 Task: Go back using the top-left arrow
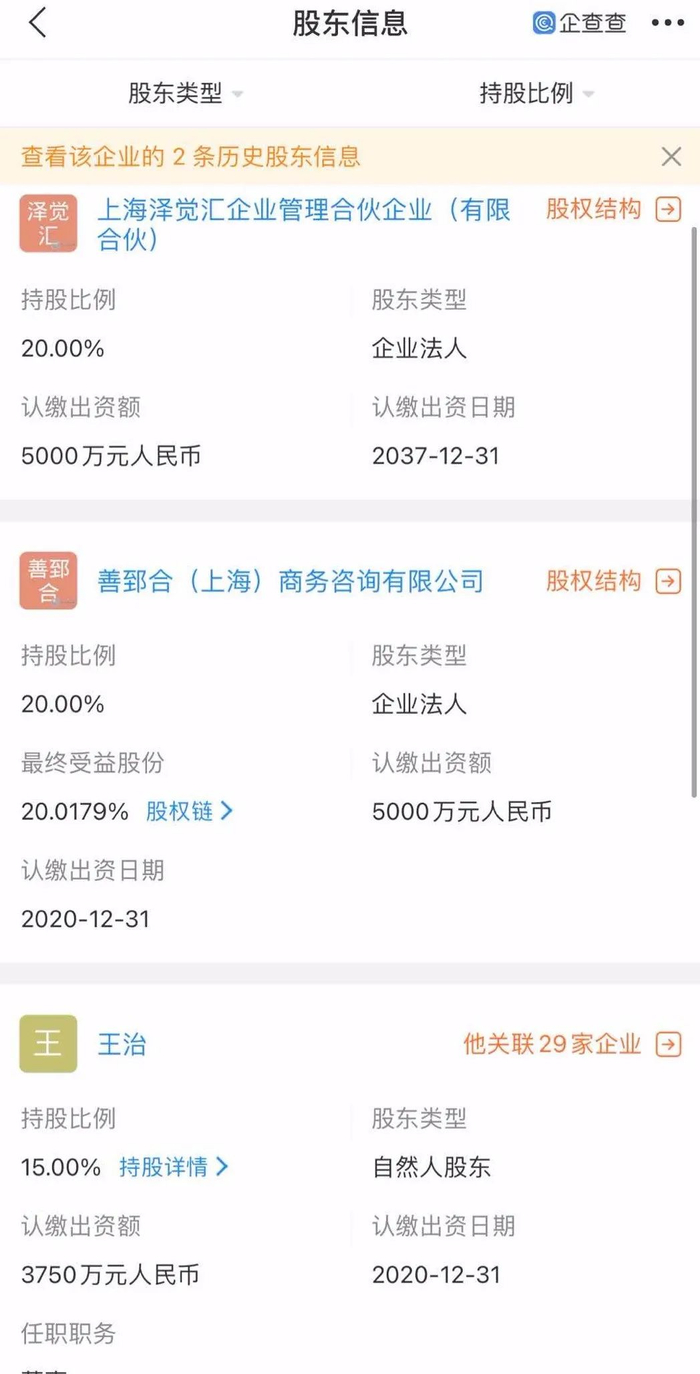pos(38,23)
